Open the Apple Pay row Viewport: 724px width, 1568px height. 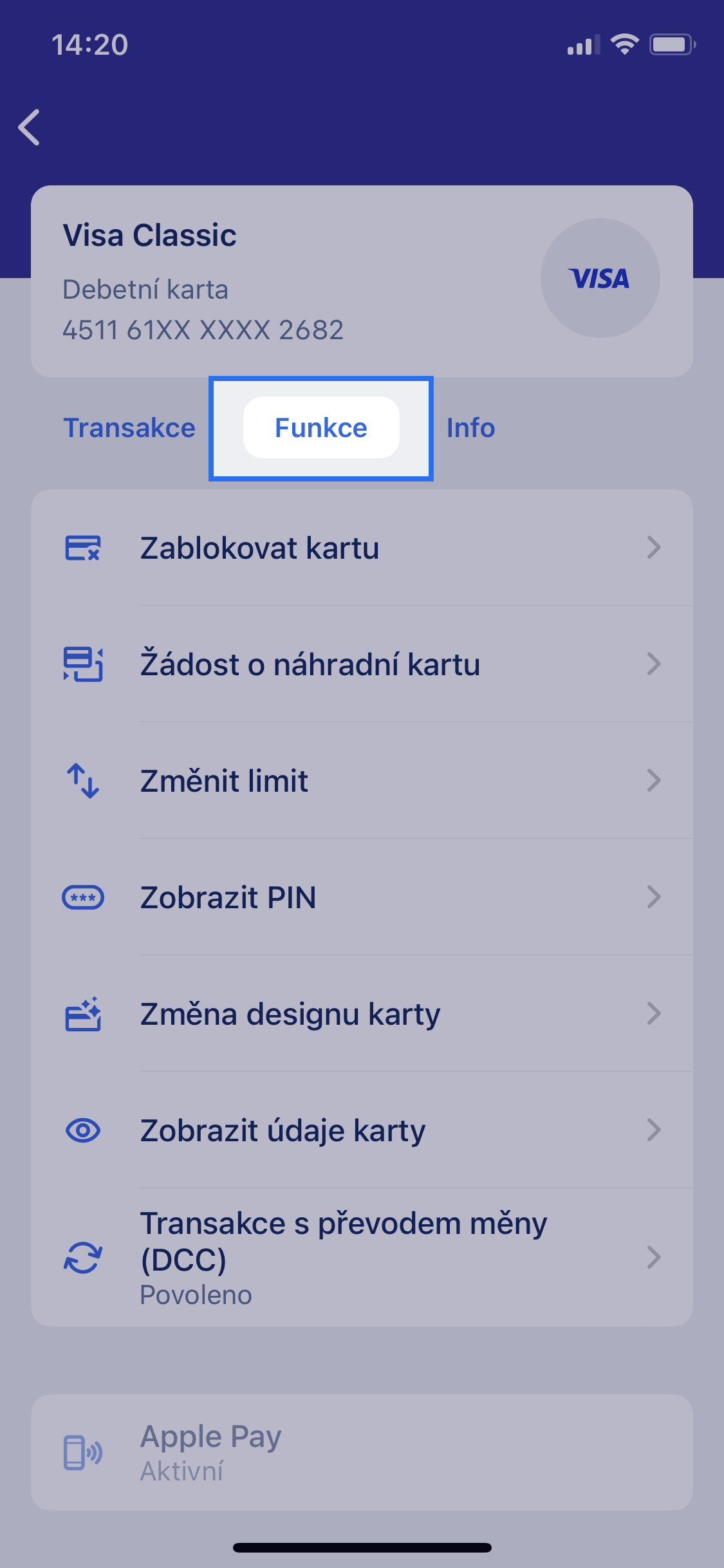tap(362, 1453)
